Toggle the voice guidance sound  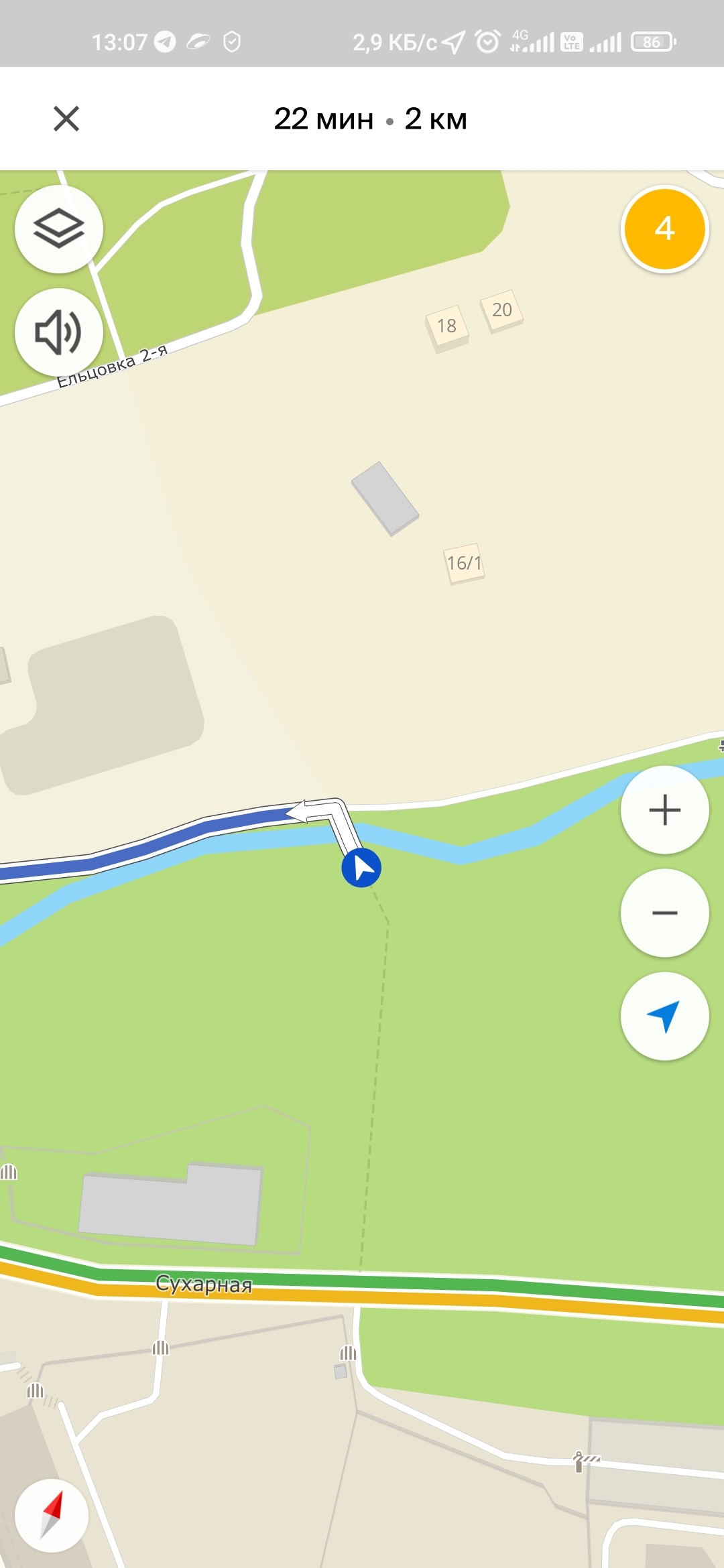pos(59,332)
